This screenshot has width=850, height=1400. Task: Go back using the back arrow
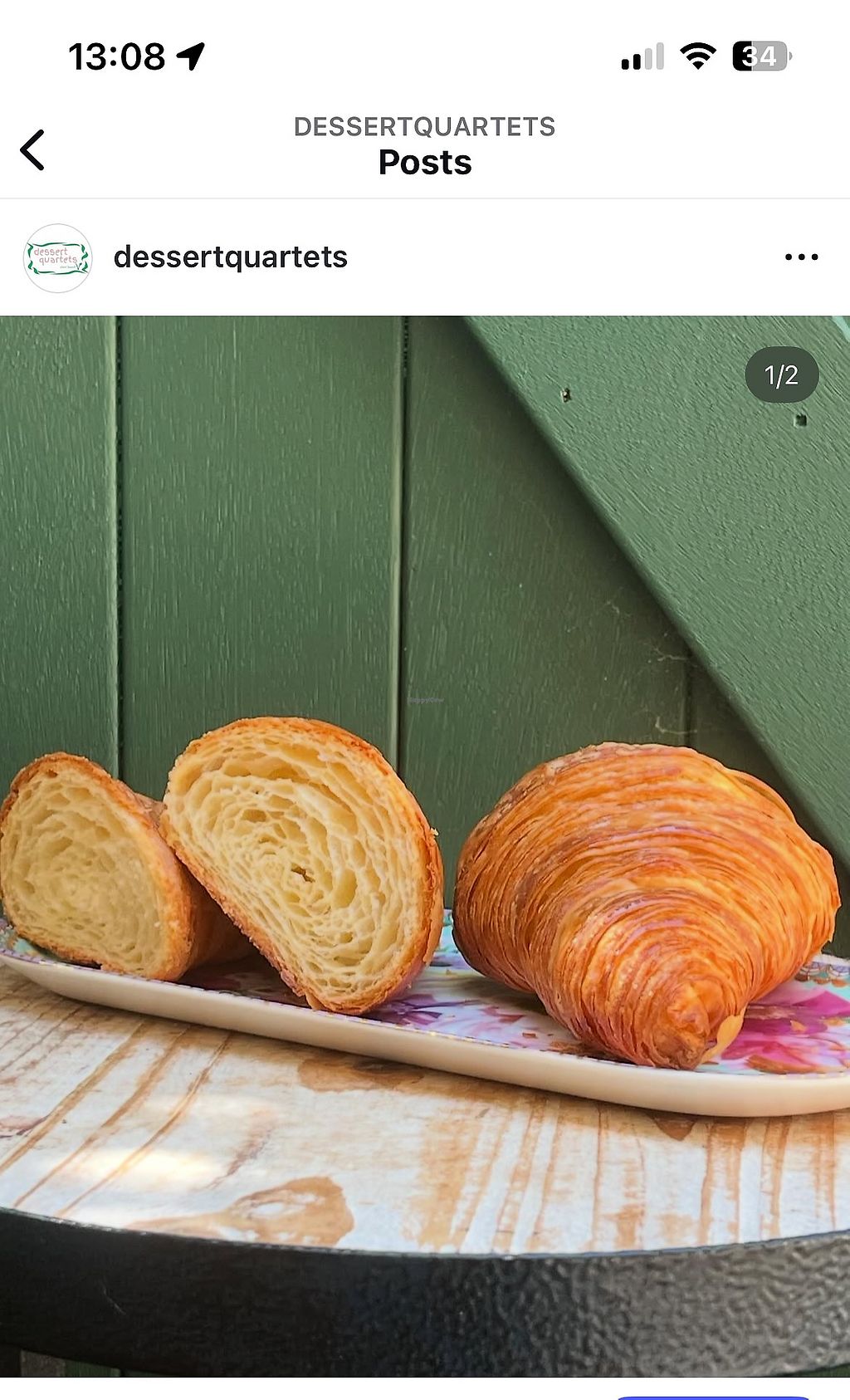coord(33,150)
